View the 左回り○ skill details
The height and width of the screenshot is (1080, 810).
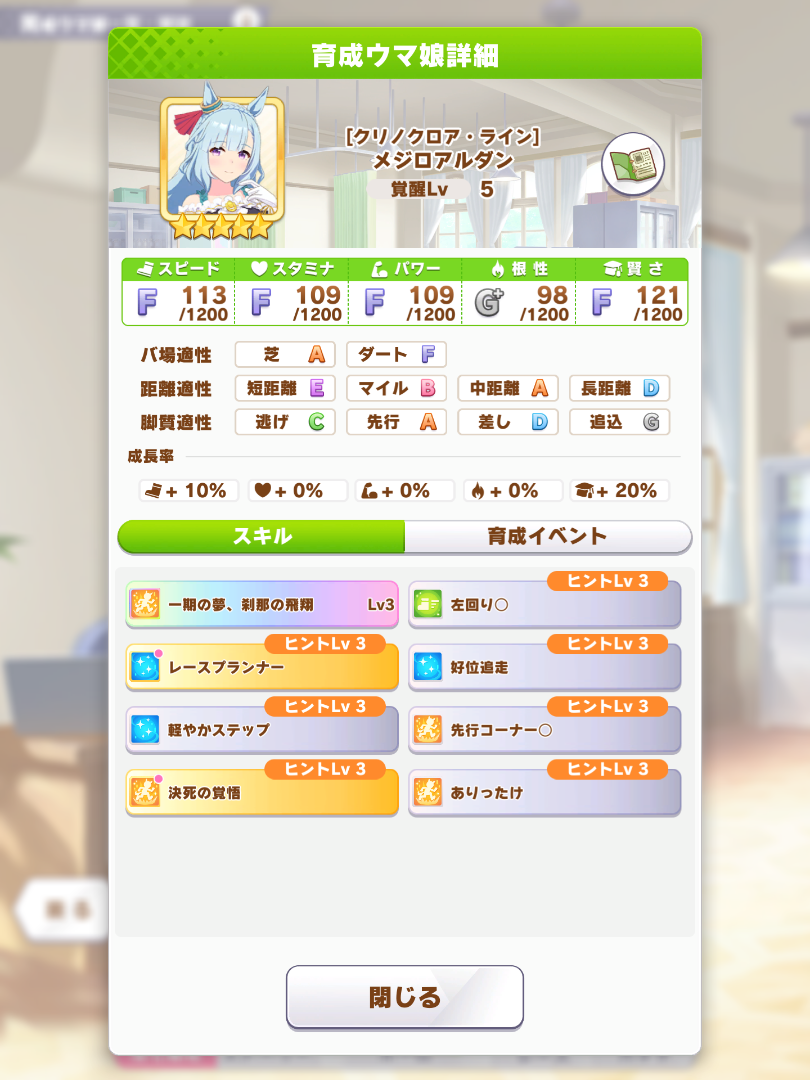545,604
